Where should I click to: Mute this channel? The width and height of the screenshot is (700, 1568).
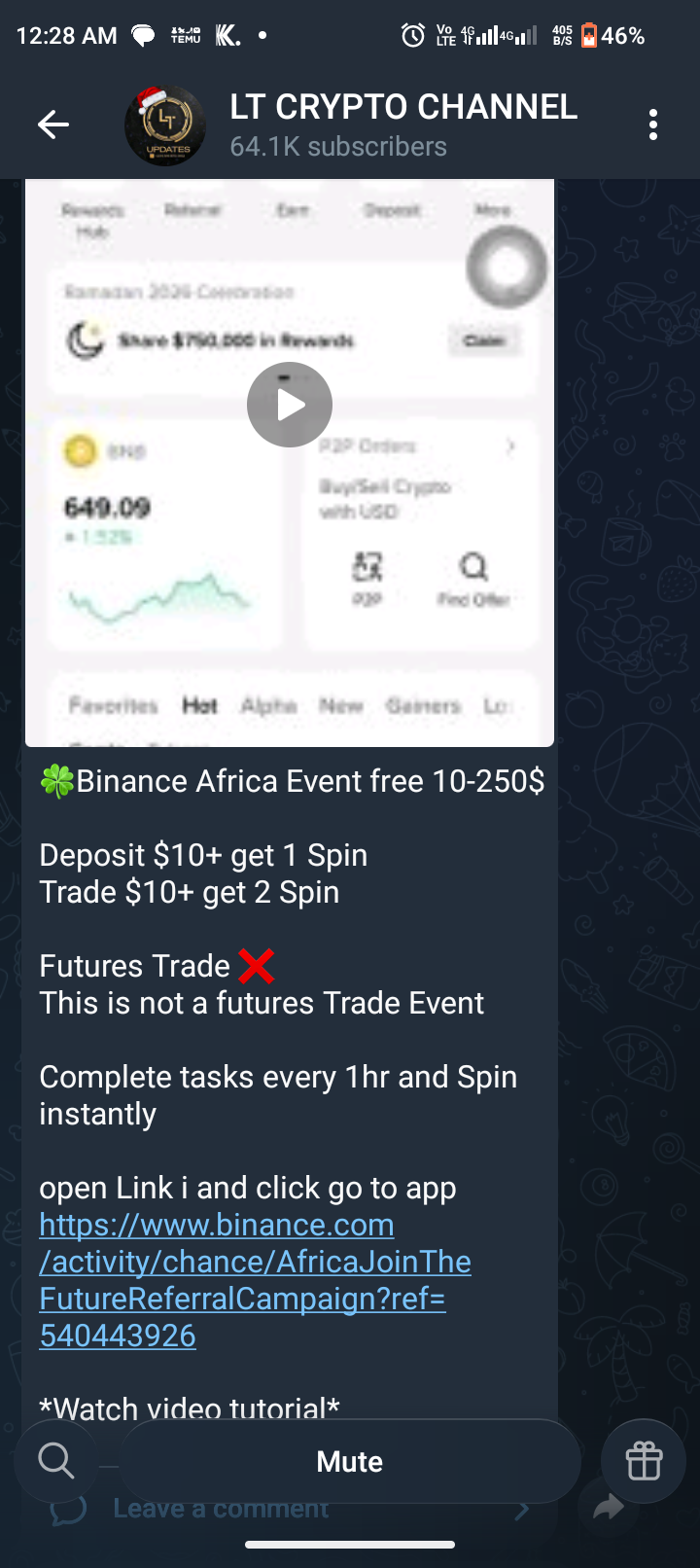(350, 1461)
